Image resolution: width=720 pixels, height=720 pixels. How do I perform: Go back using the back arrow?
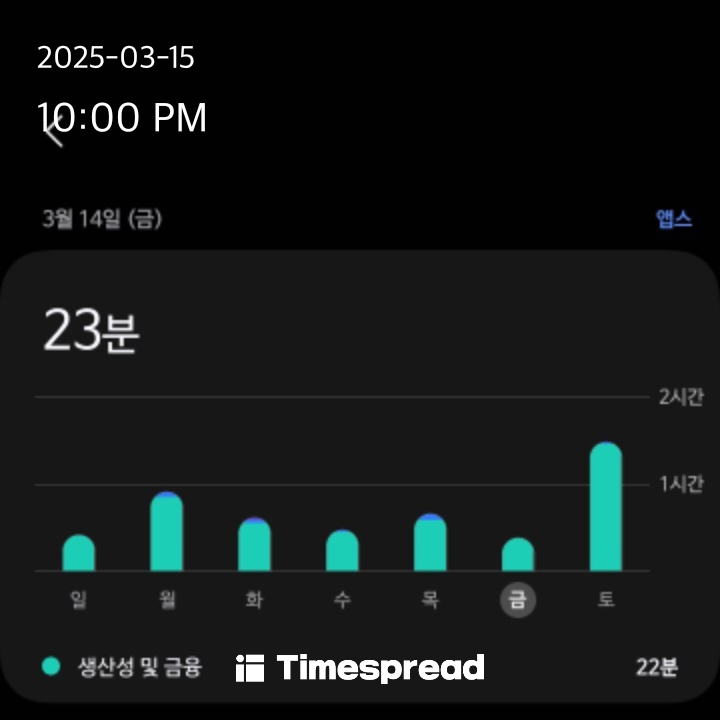54,133
